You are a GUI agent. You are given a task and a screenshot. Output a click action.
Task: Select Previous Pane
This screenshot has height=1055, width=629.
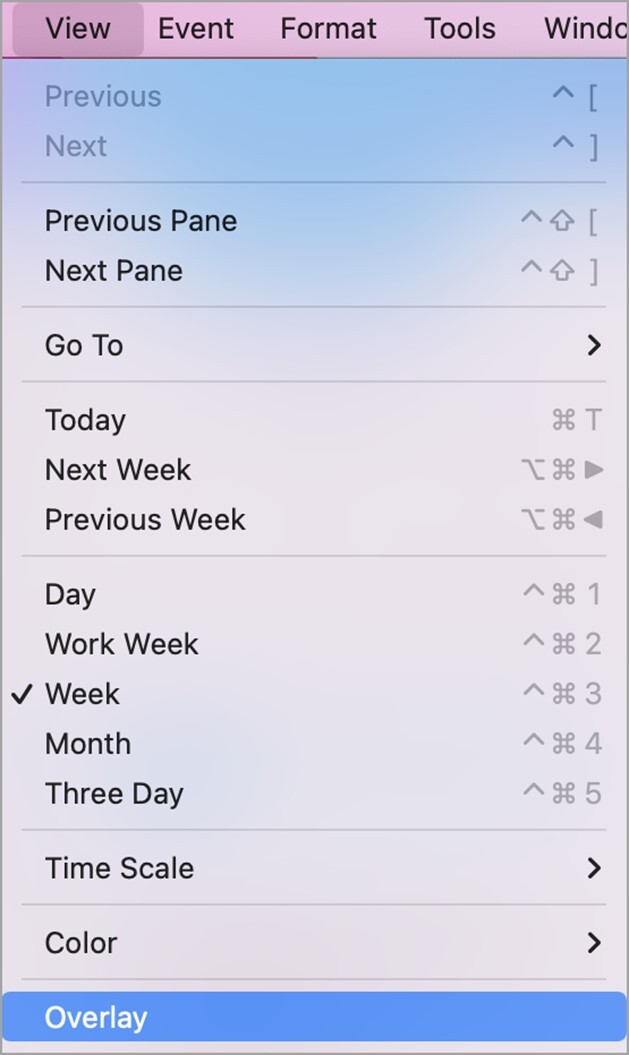tap(314, 221)
